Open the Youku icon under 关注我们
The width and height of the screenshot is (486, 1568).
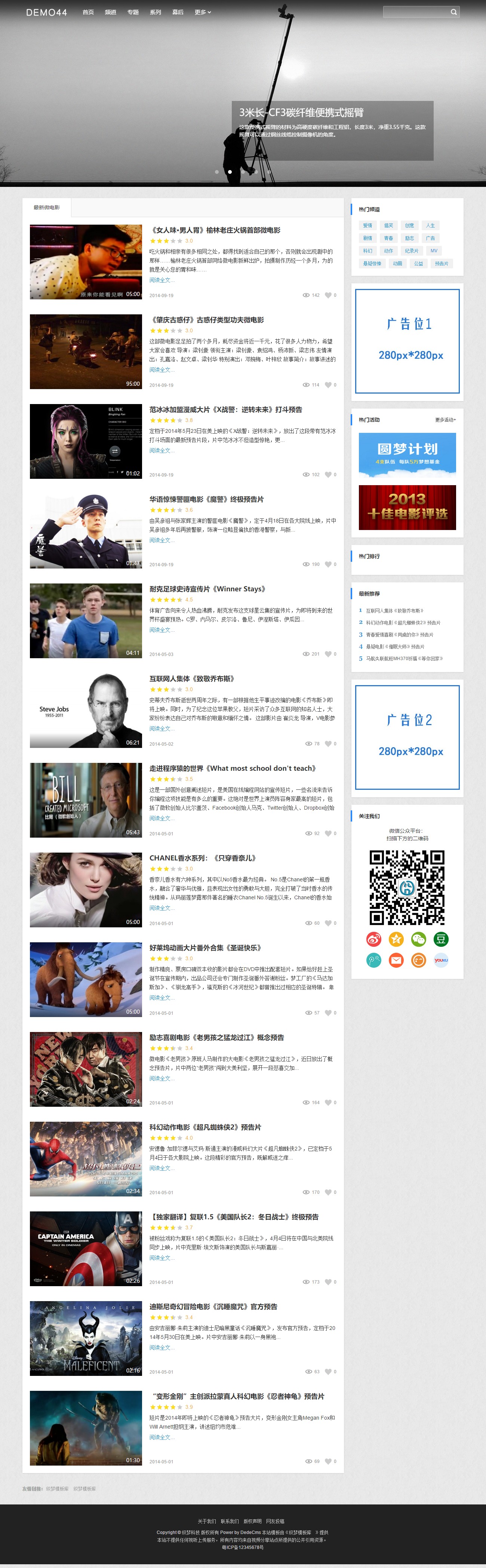coord(441,960)
